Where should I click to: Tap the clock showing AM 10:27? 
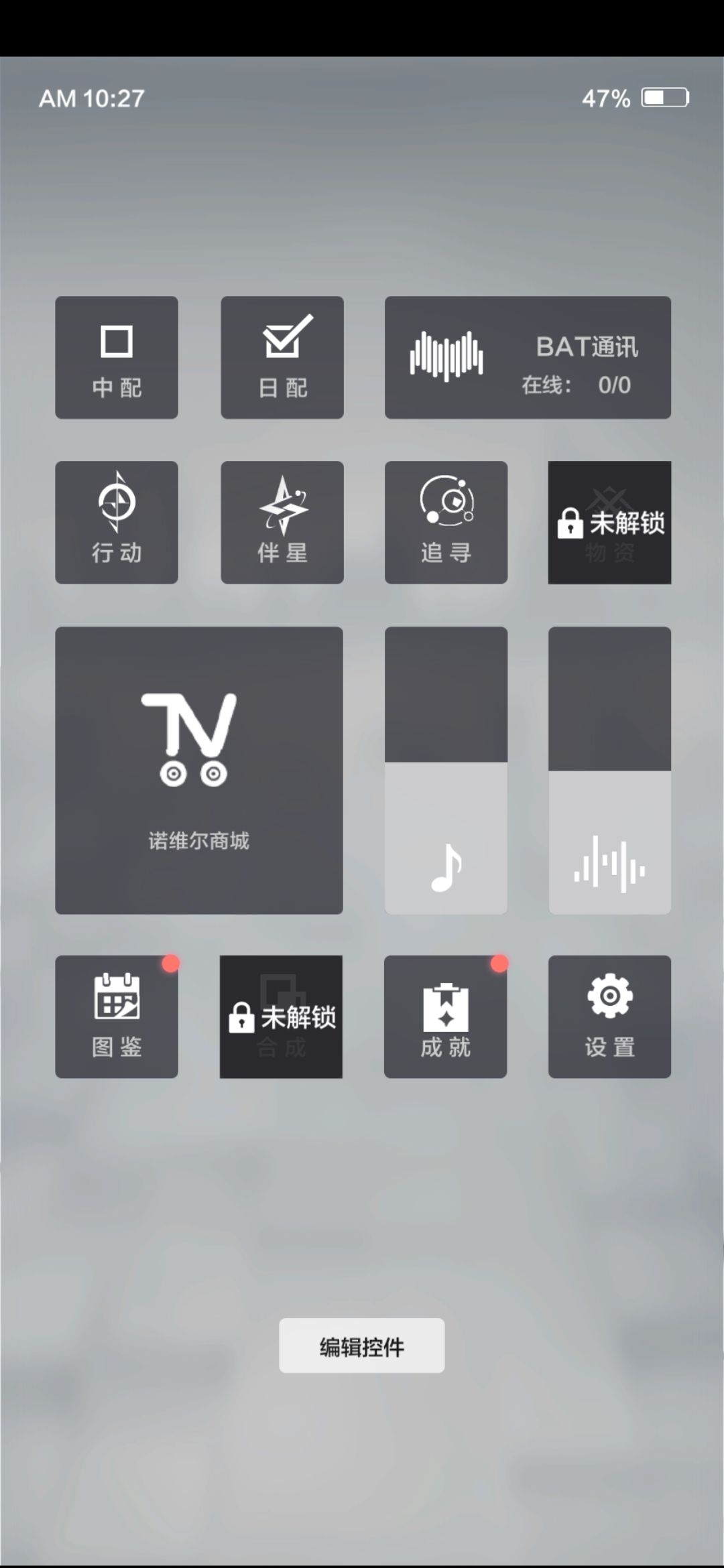point(90,99)
